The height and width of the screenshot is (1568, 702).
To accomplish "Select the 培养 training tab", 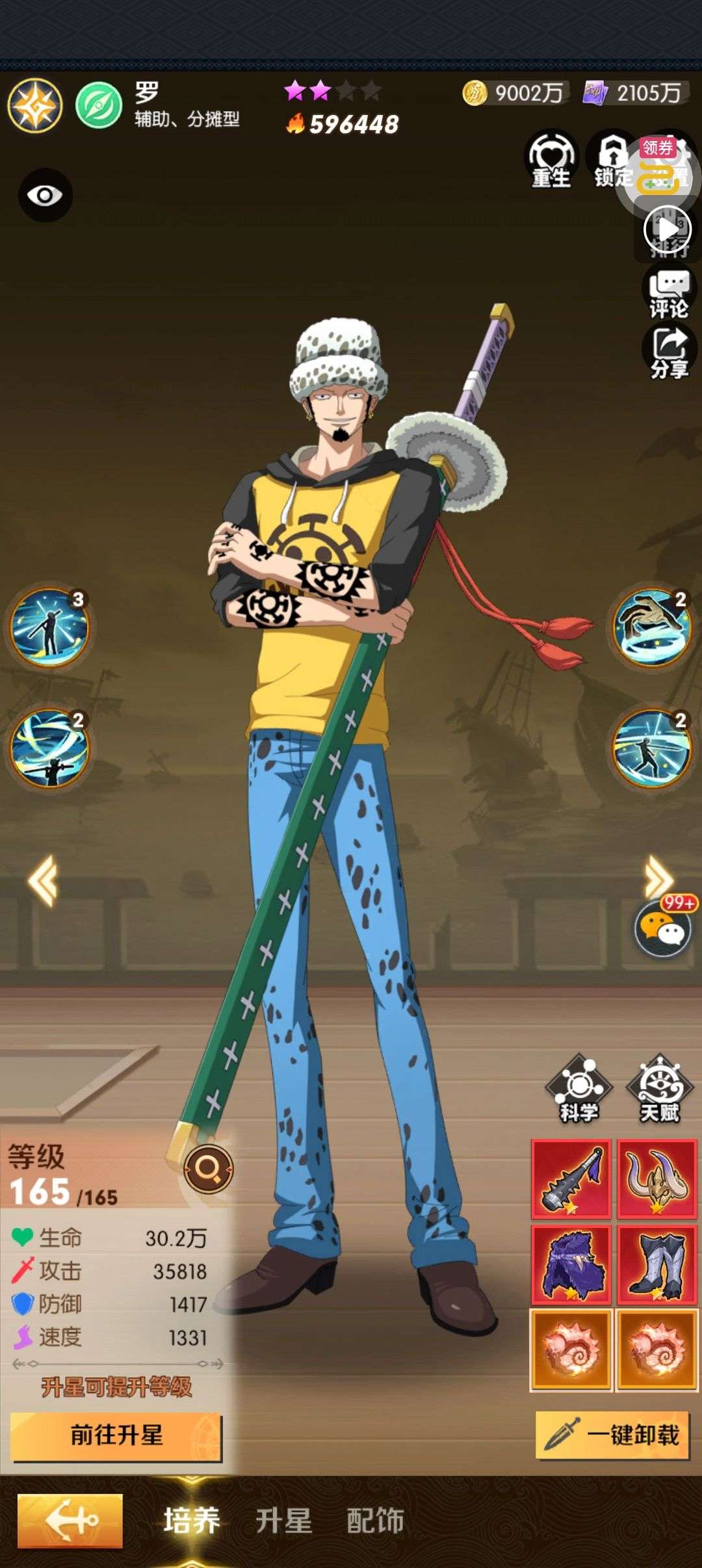I will 192,1521.
